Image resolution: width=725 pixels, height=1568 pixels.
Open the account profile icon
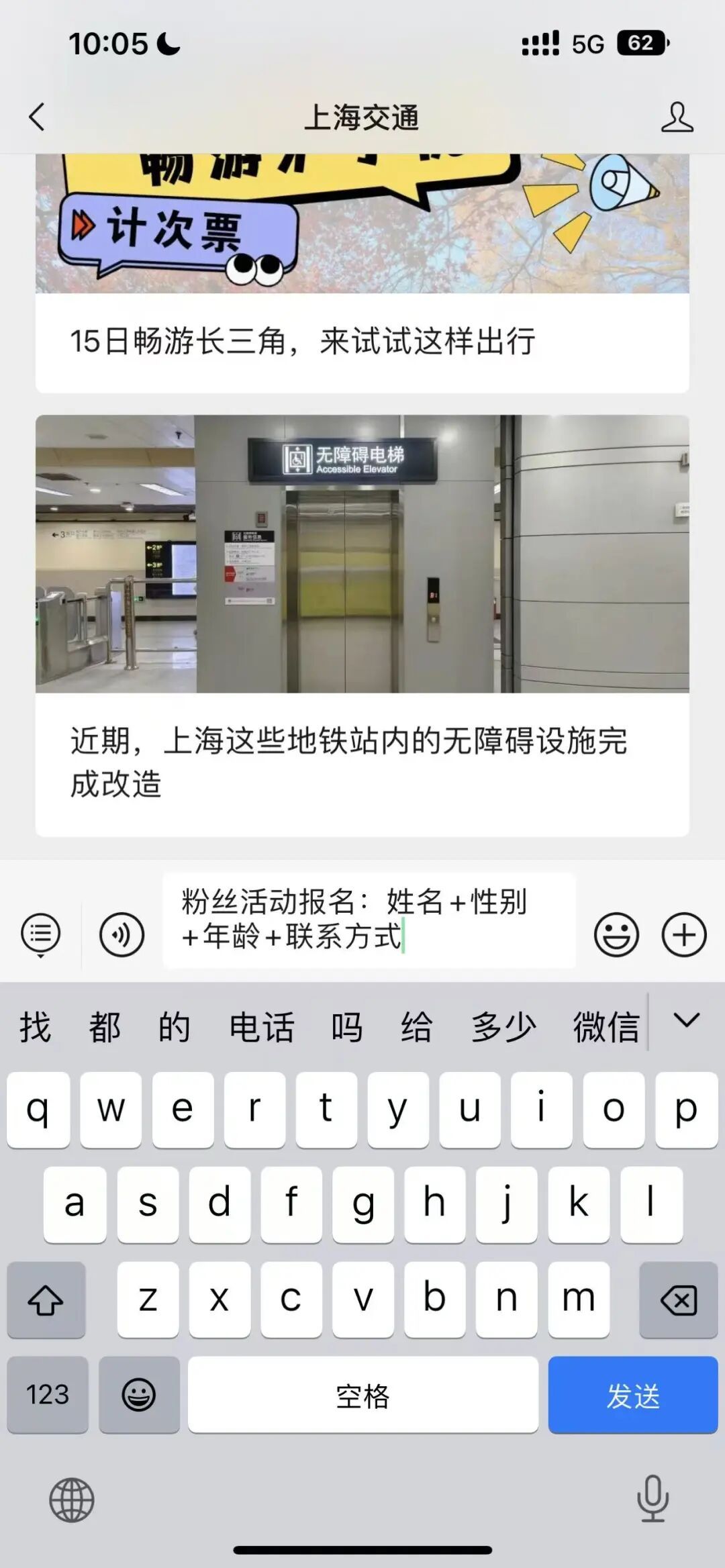pos(677,117)
